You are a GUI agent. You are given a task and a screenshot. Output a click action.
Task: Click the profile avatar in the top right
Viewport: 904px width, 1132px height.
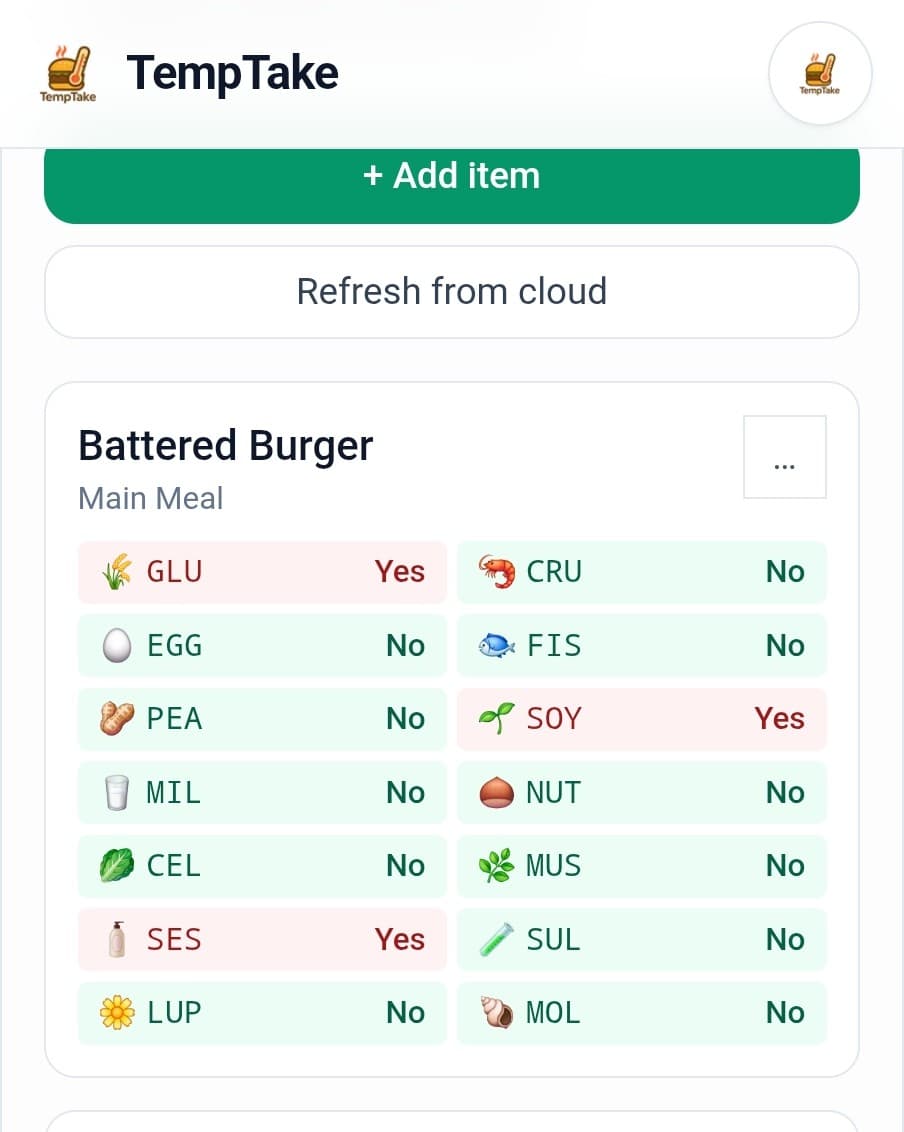pos(820,73)
